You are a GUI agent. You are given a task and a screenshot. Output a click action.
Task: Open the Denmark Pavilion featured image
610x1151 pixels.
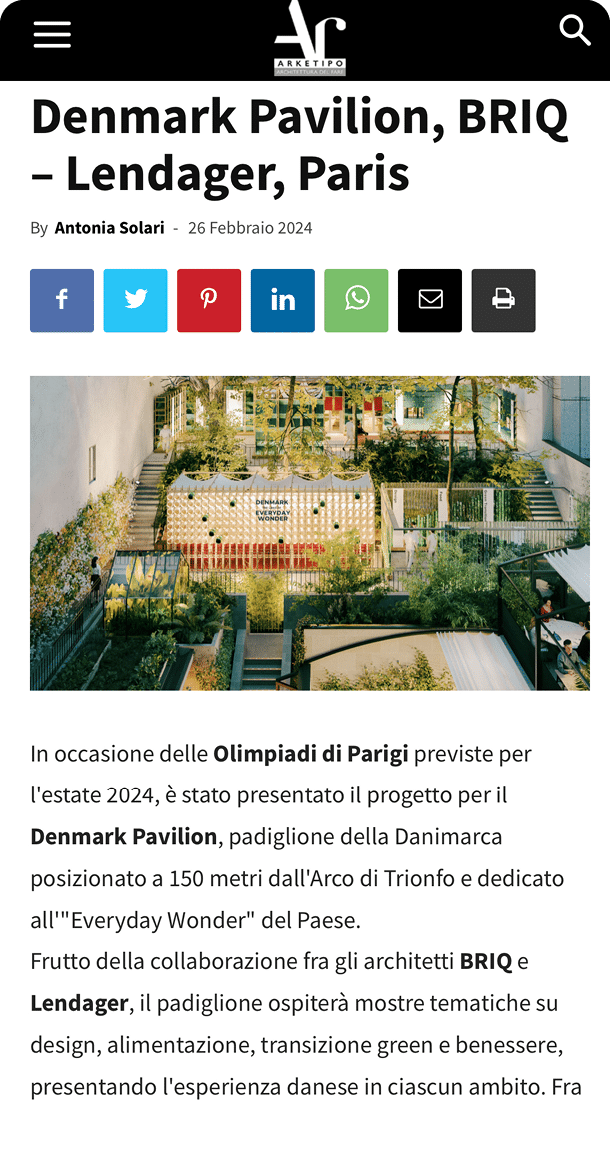click(x=310, y=533)
